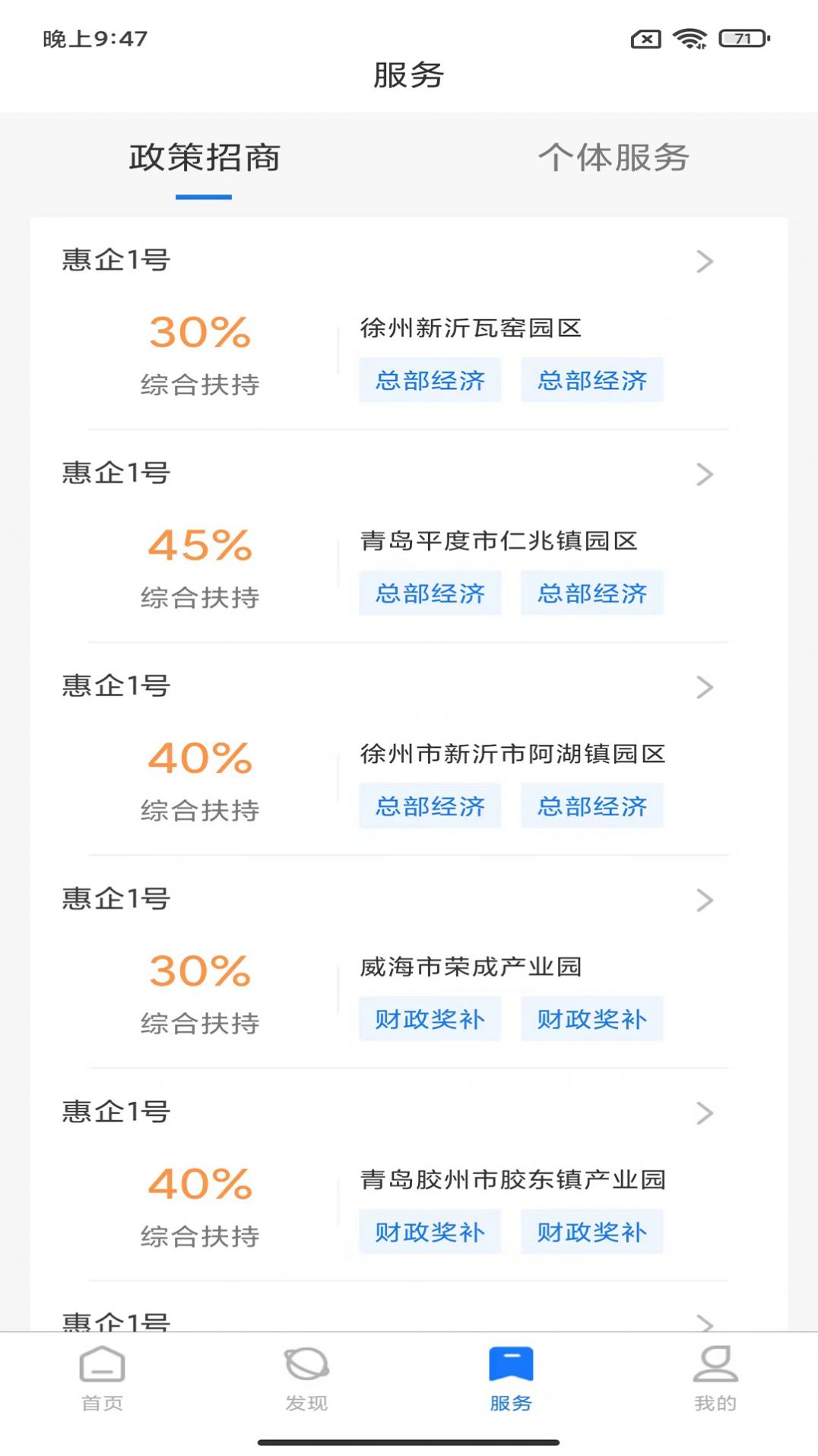The width and height of the screenshot is (818, 1456).
Task: Expand the 青岛胶州市胶东镇产业园 entry chevron
Action: (x=706, y=1114)
